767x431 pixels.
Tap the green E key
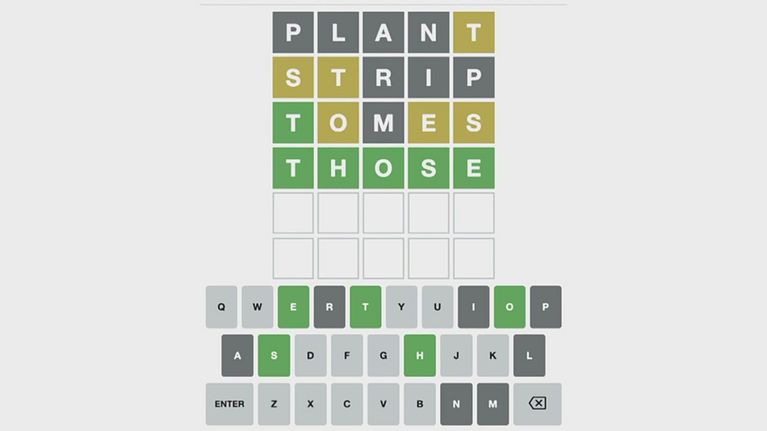tap(293, 307)
